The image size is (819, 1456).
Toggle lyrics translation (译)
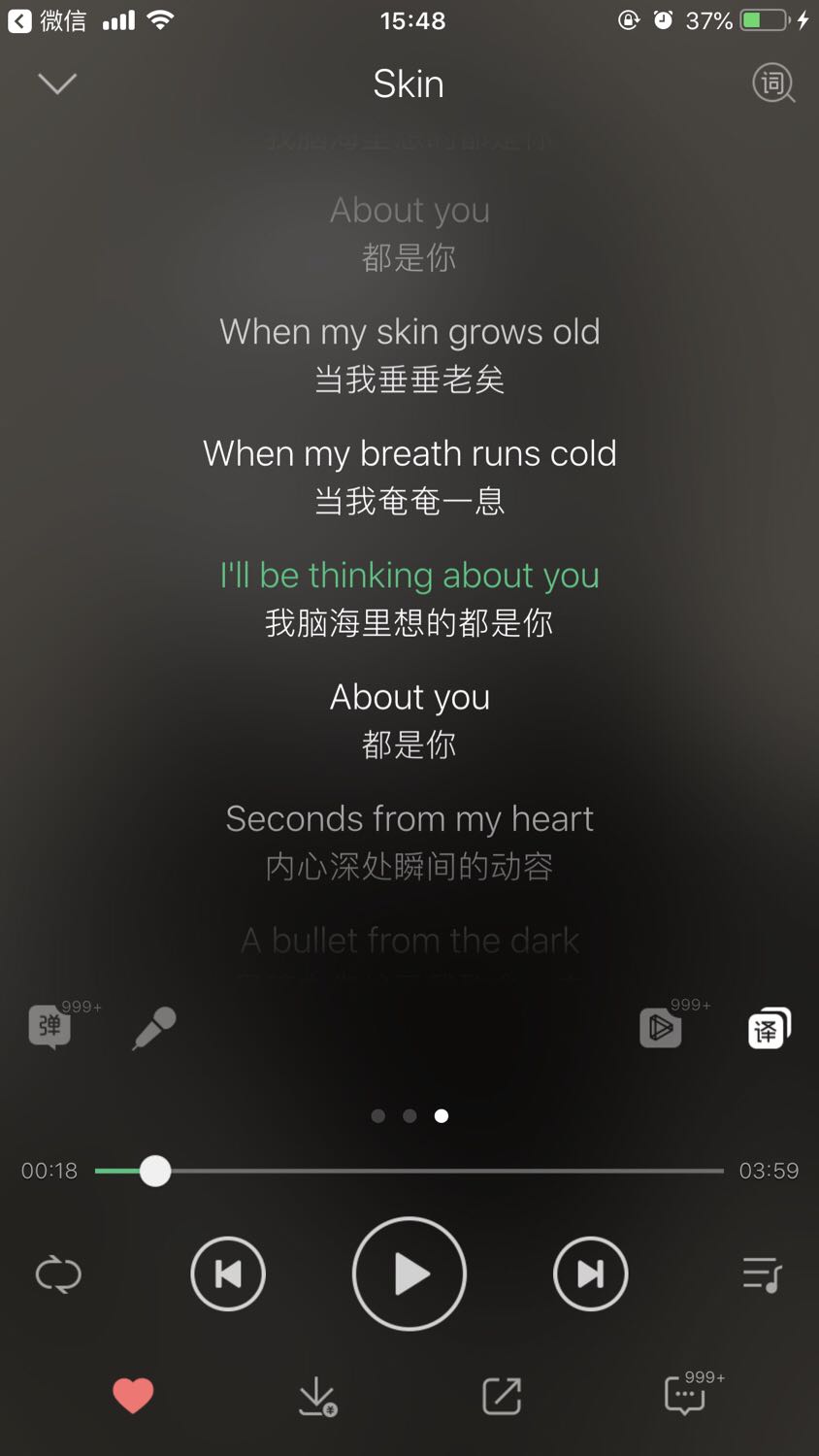pyautogui.click(x=768, y=1028)
